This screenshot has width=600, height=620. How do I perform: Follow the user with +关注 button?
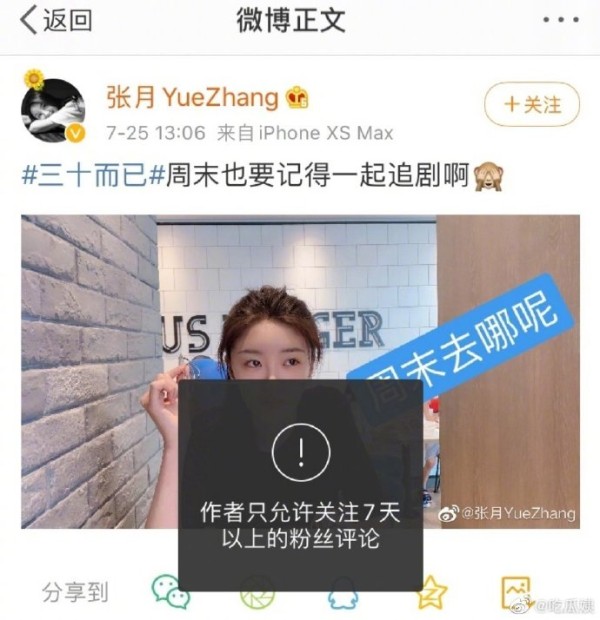pyautogui.click(x=532, y=104)
